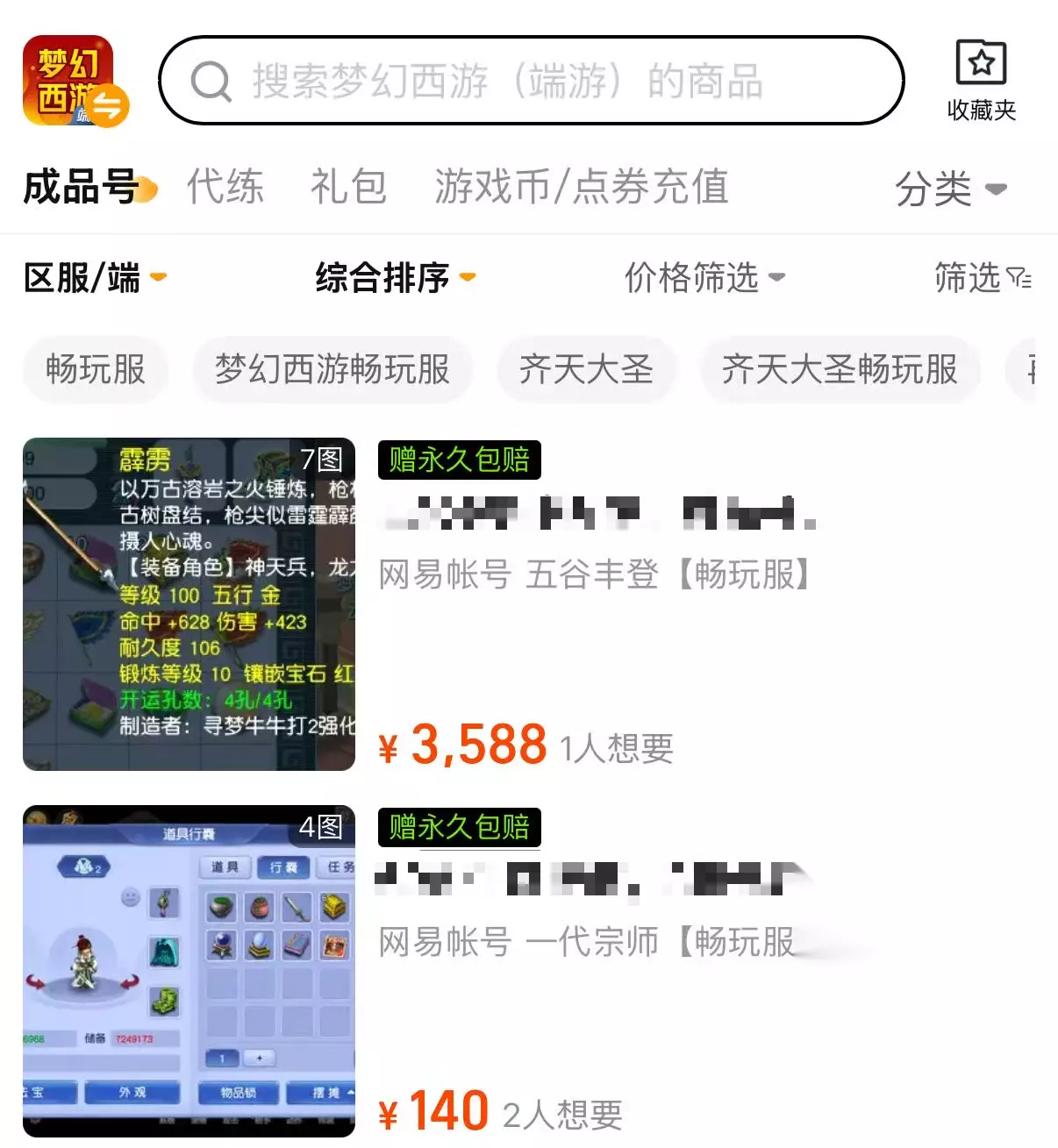The image size is (1058, 1148).
Task: Select the 畅玩服 chip
Action: [x=96, y=369]
